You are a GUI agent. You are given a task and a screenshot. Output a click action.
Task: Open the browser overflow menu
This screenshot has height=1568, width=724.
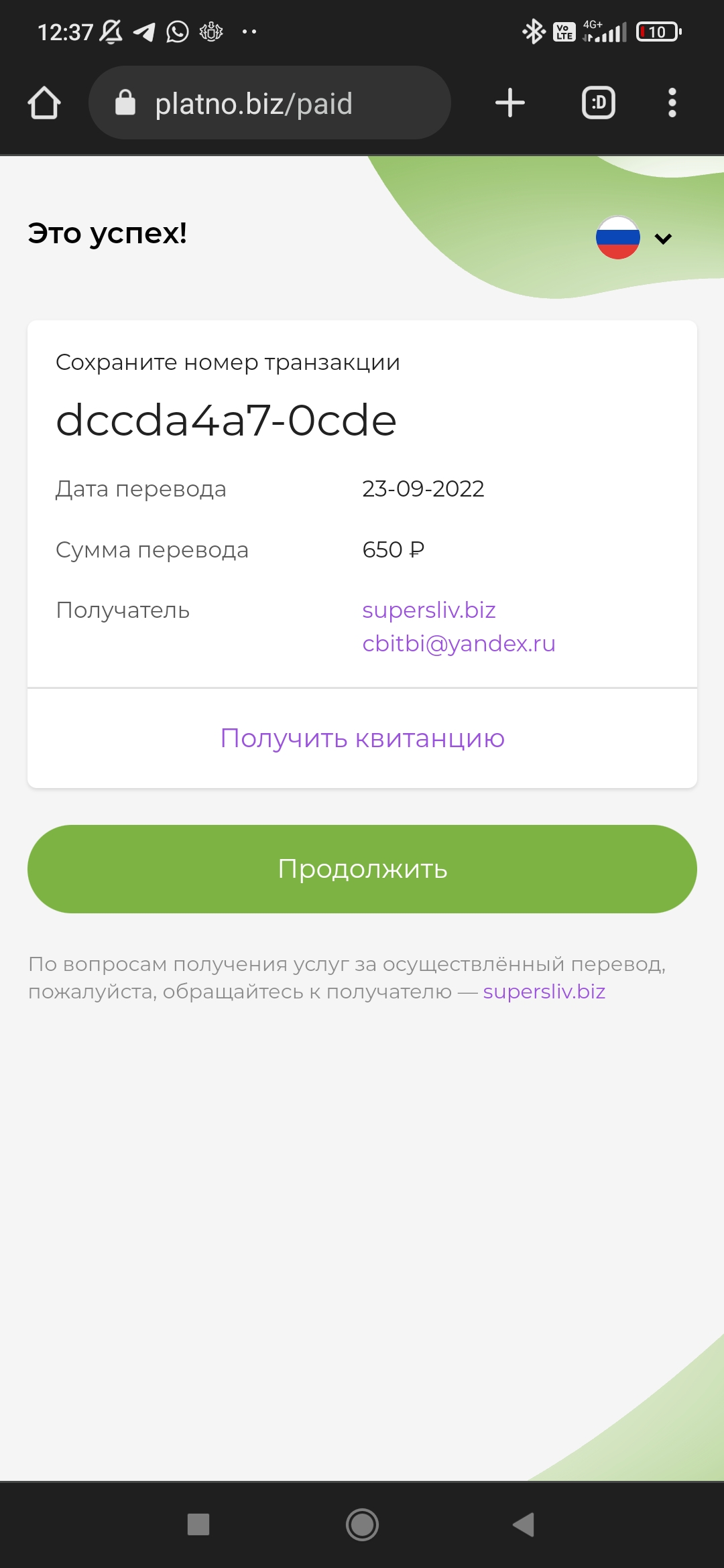click(x=672, y=103)
